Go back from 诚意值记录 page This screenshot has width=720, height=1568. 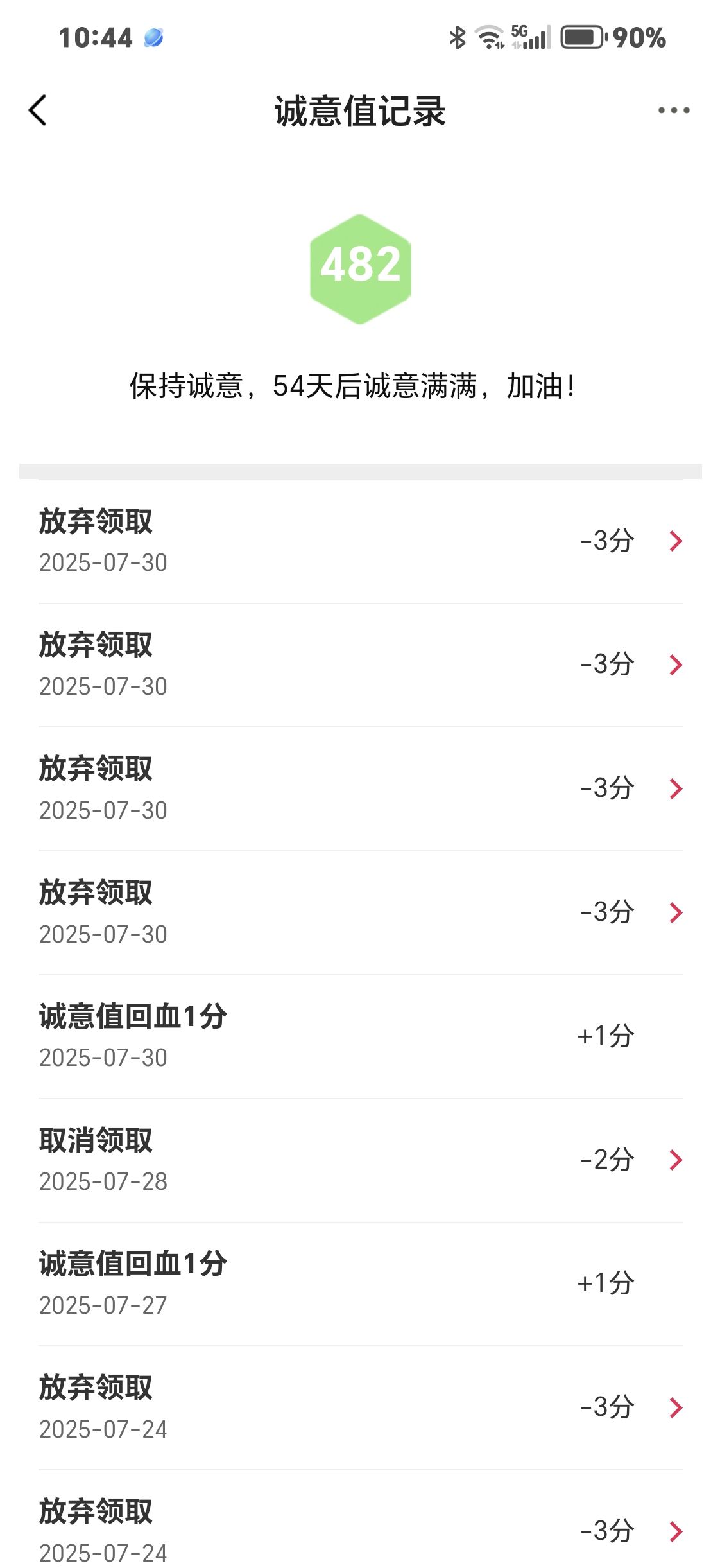[x=38, y=110]
